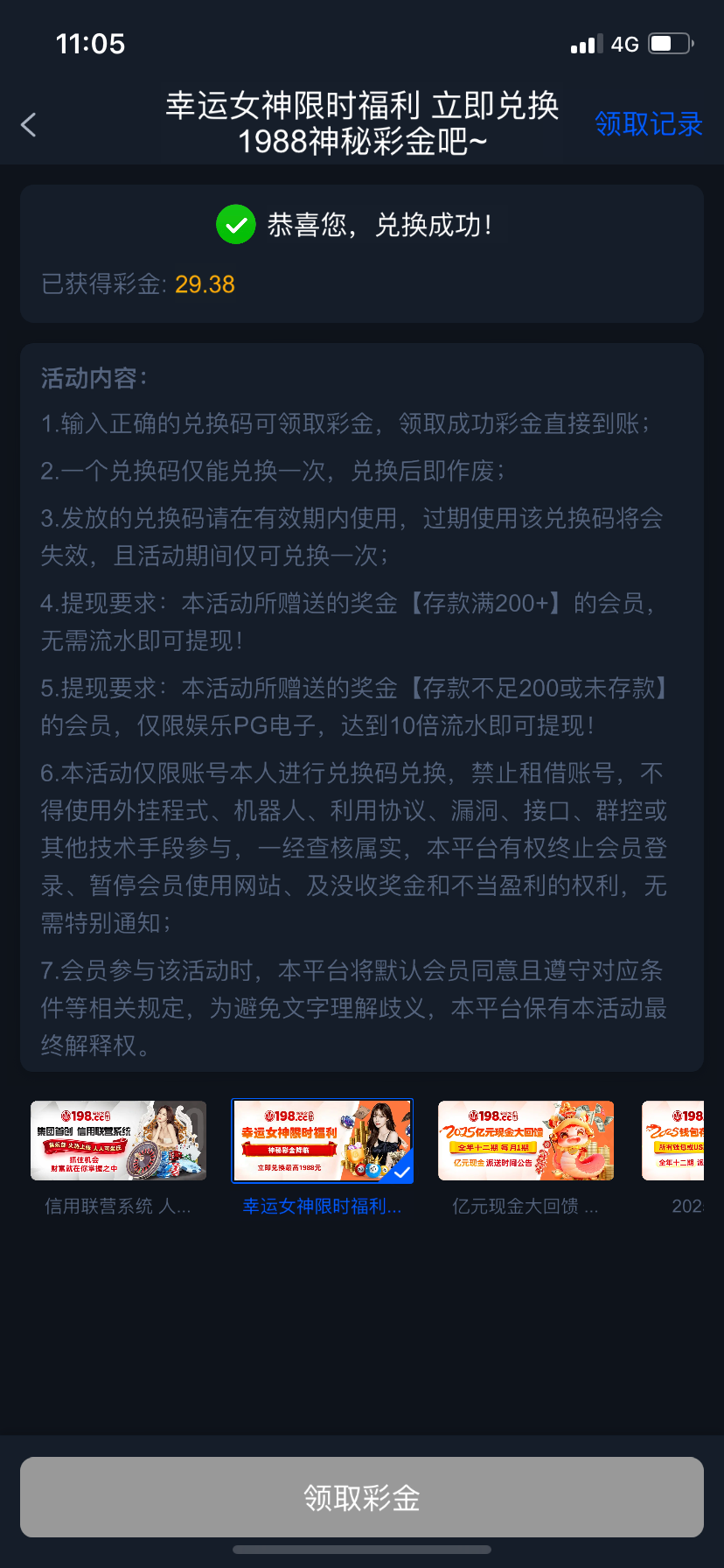Open the 亿元现金大回馈 promotion card
Image resolution: width=724 pixels, height=1568 pixels.
[x=526, y=1141]
